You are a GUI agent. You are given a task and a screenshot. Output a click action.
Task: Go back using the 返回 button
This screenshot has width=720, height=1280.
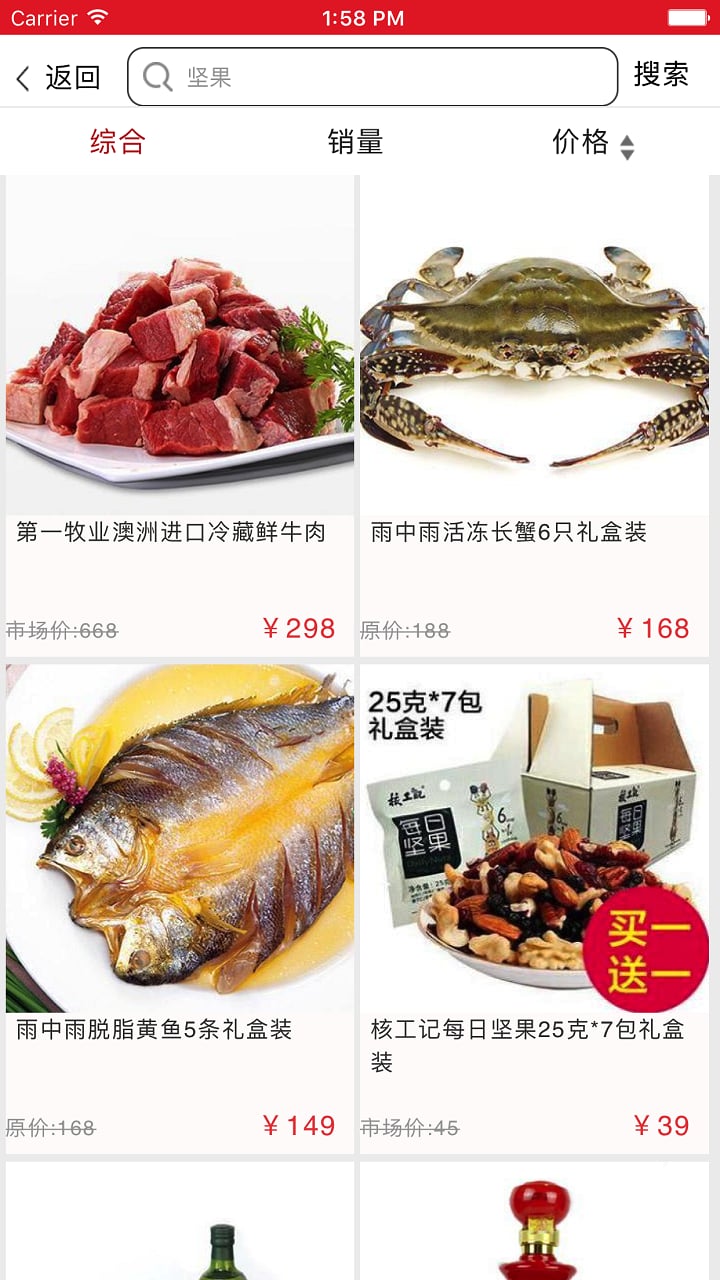[x=58, y=77]
